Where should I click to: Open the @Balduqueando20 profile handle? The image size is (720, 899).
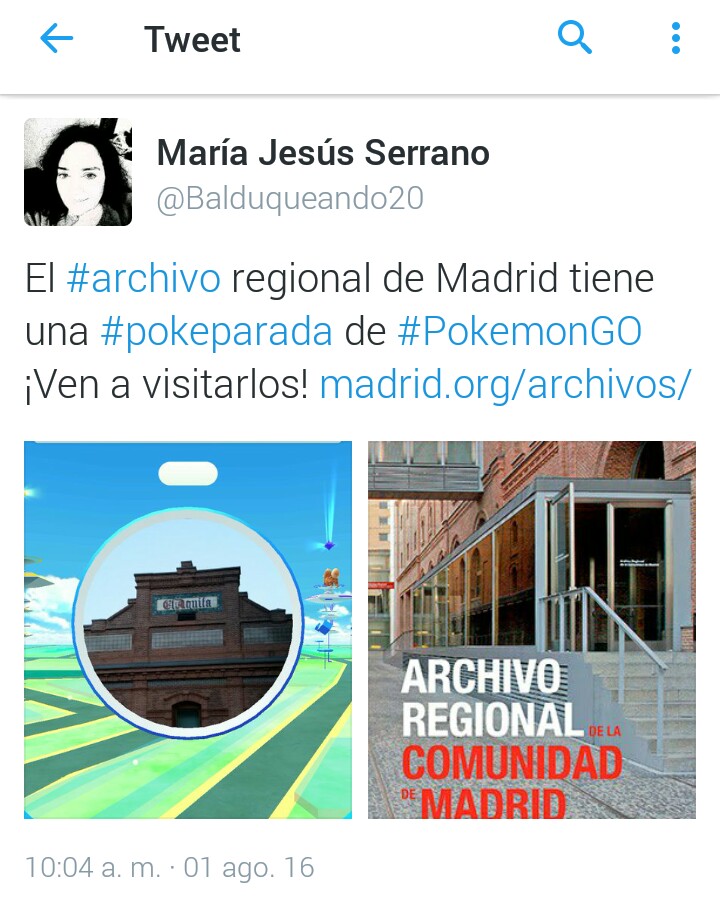coord(290,198)
